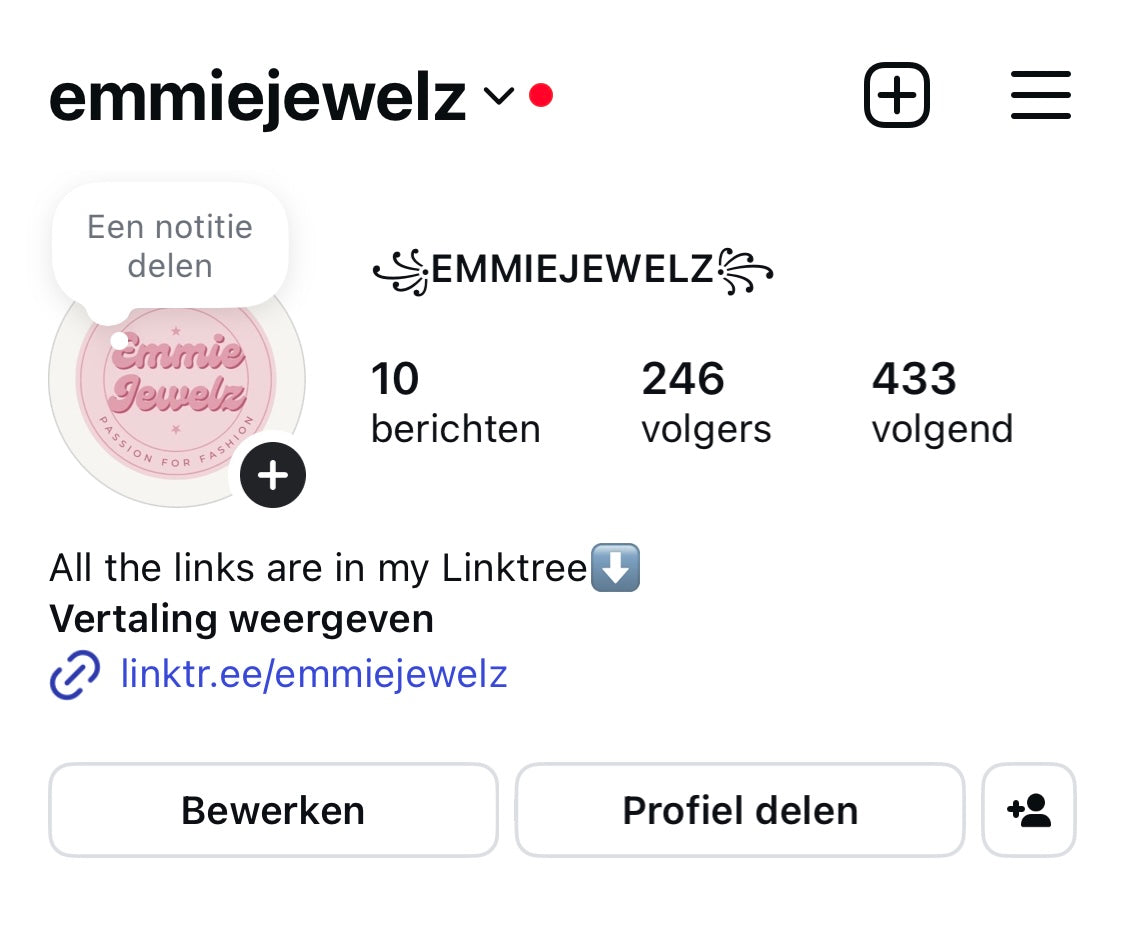Add a story via profile picture plus
Viewport: 1125px width, 930px height.
coord(272,475)
